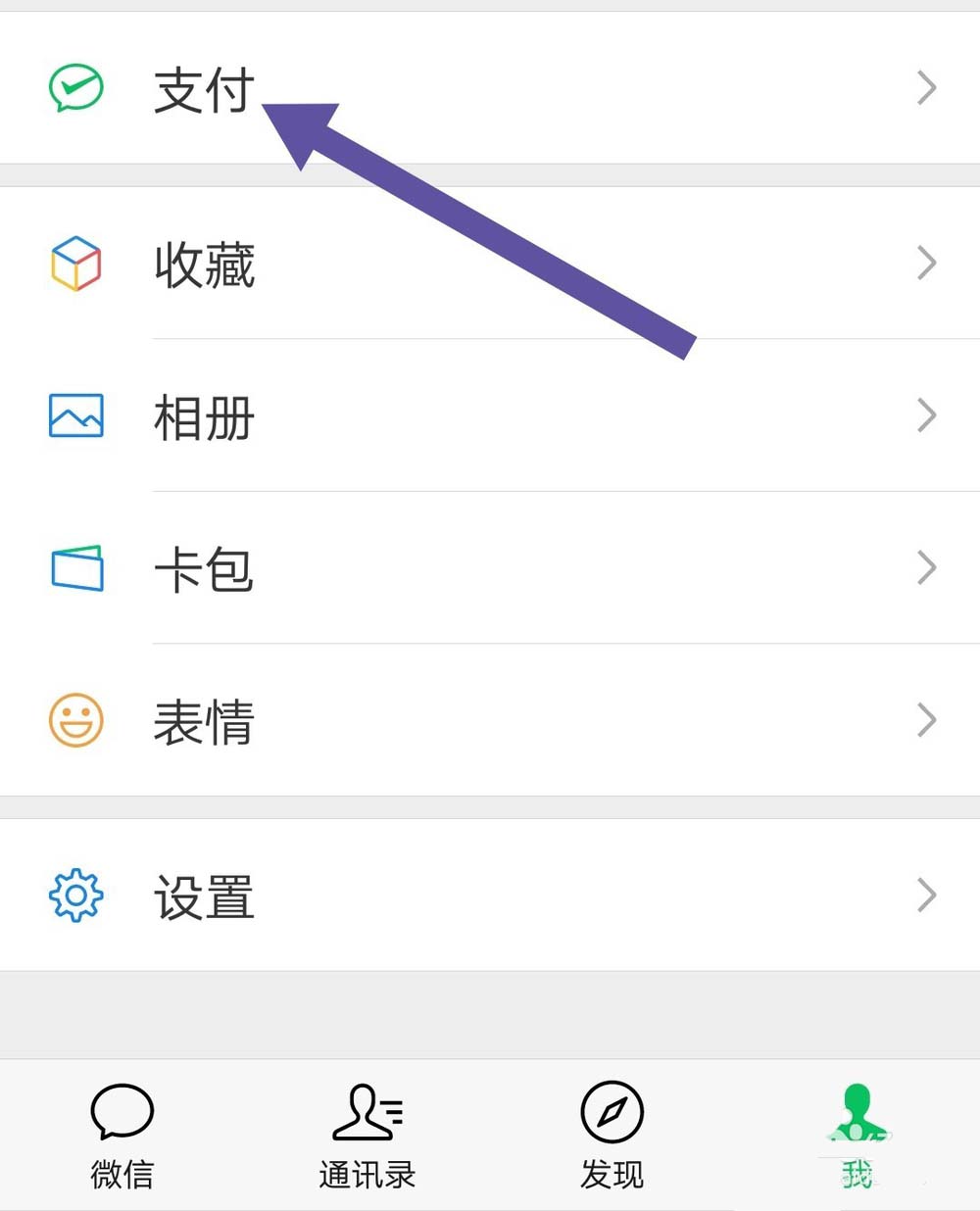
Task: Switch to the 微信 chats tab
Action: (122, 1137)
